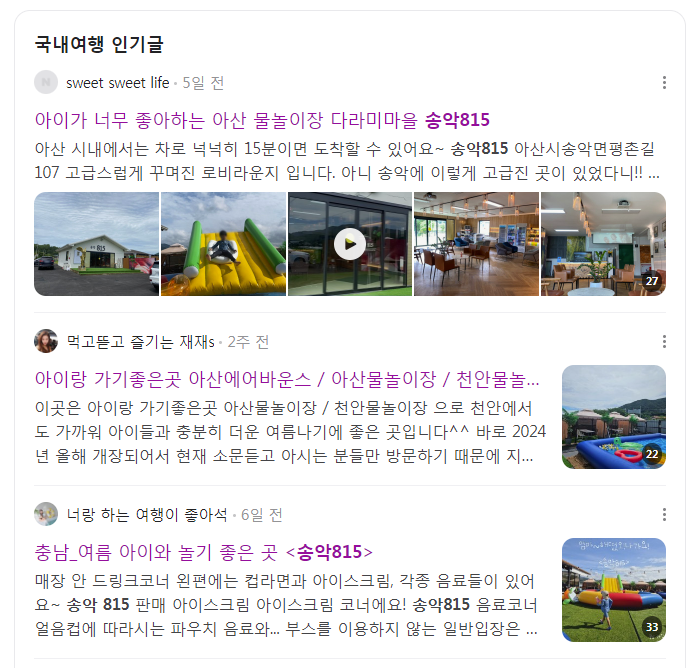Open more options for 먹고뜯고 즐기는 재재s post
The height and width of the screenshot is (668, 694).
point(664,342)
